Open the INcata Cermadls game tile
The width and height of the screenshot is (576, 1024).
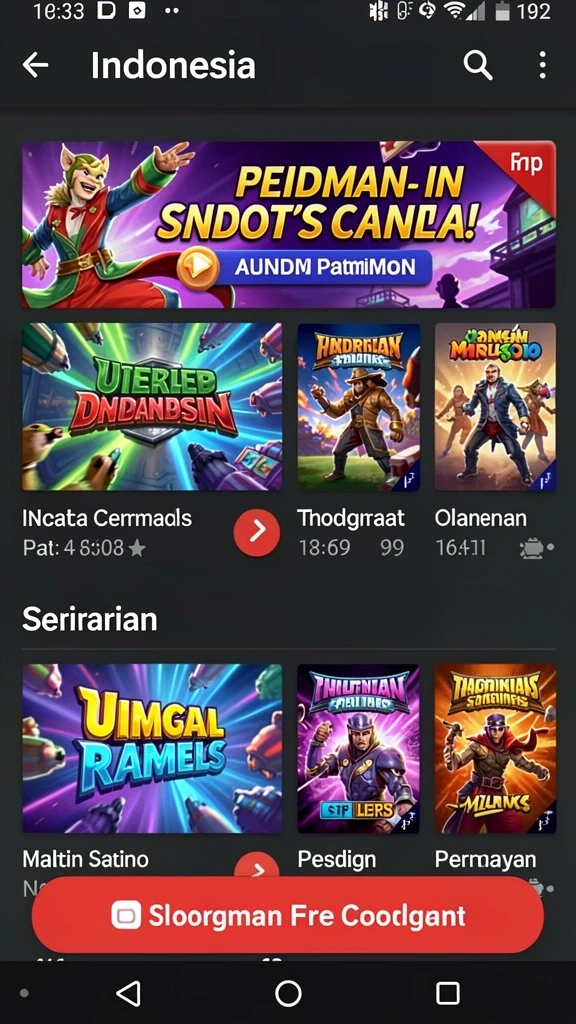point(152,406)
